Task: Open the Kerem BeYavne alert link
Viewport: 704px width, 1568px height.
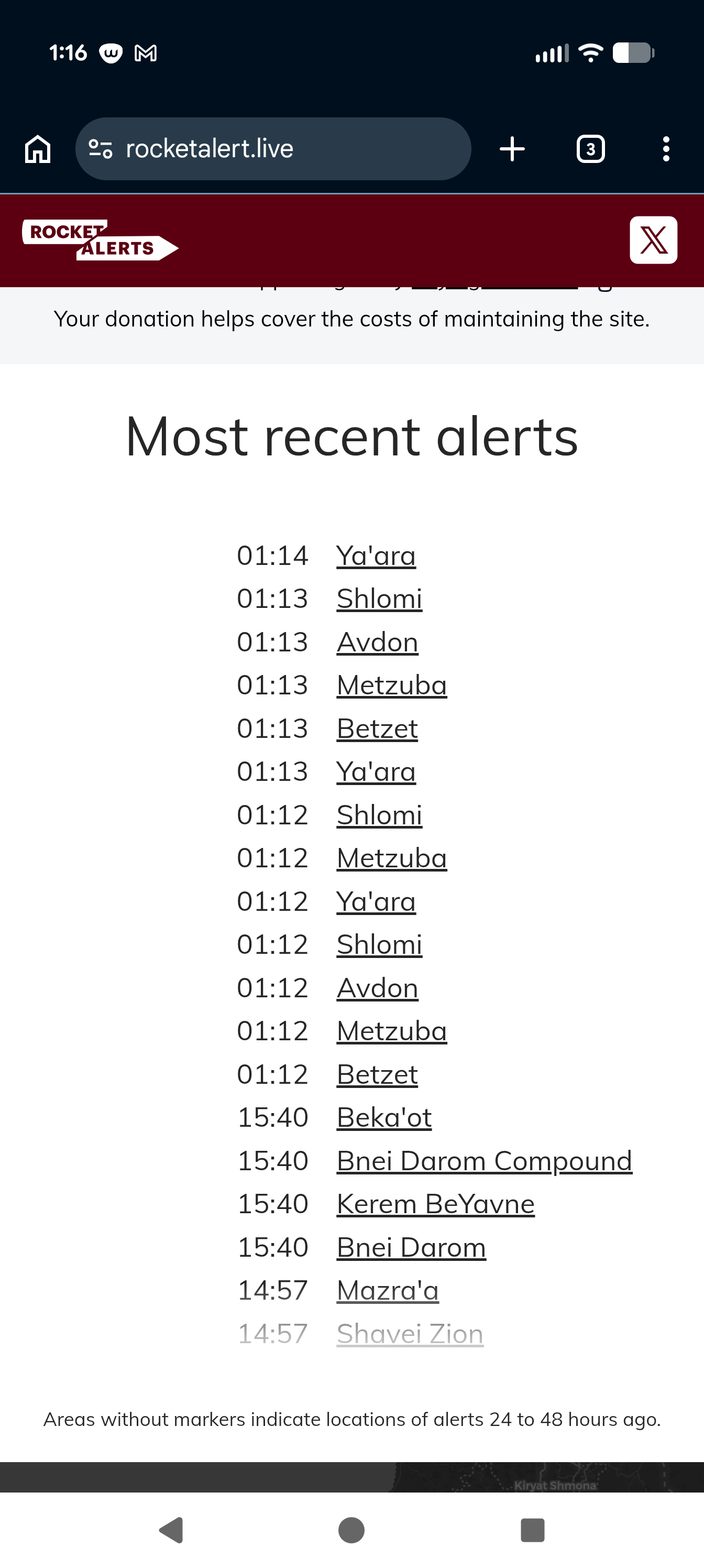Action: [x=436, y=1204]
